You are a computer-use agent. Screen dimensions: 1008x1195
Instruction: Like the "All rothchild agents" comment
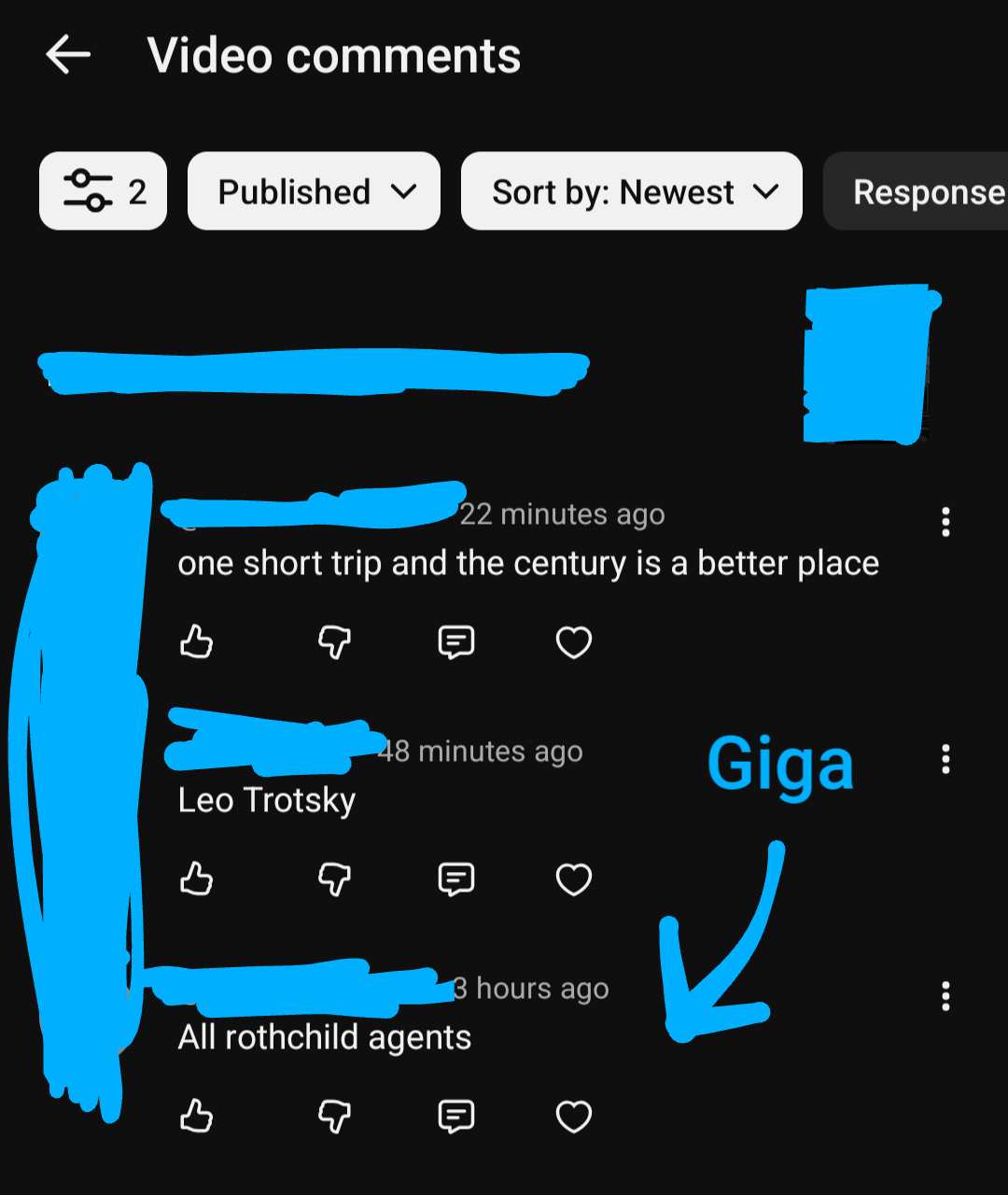[196, 1117]
